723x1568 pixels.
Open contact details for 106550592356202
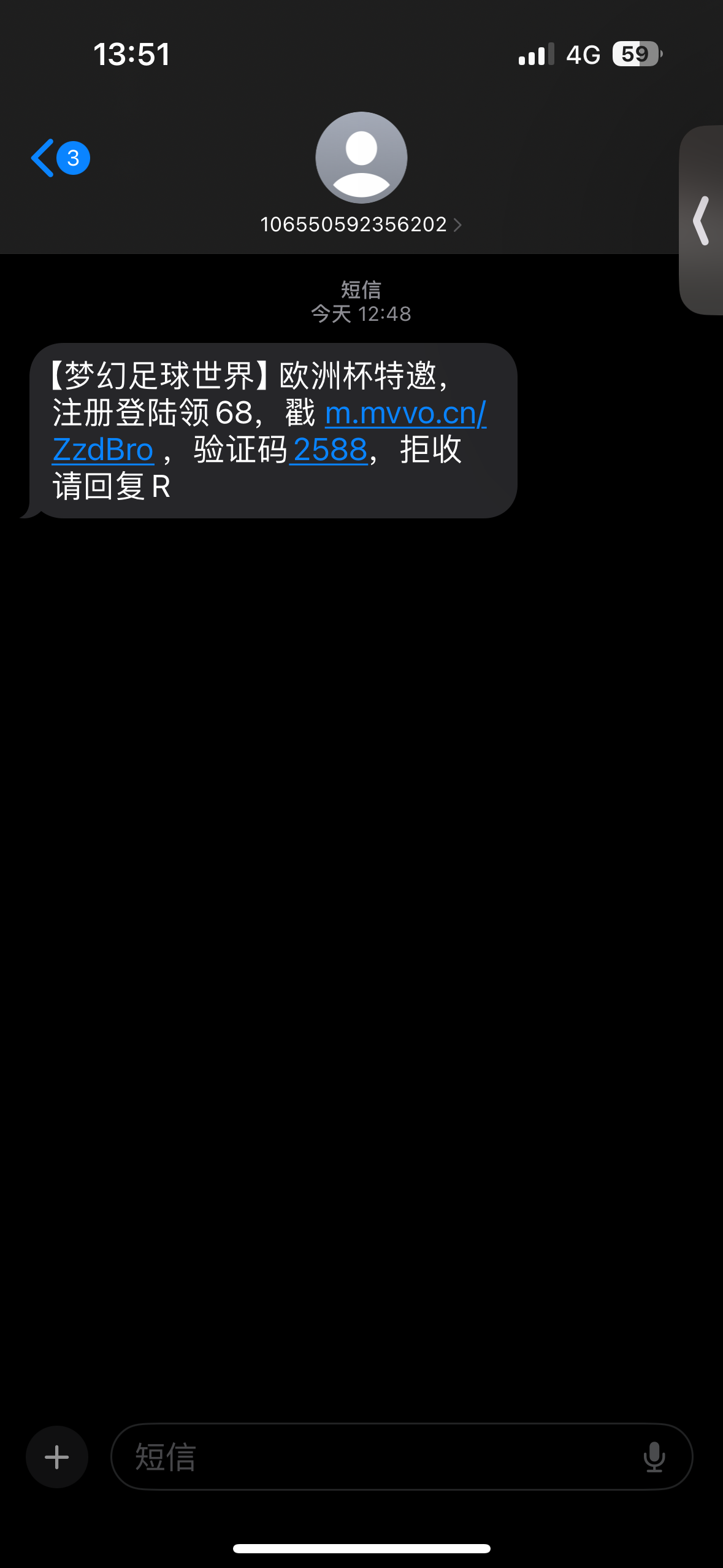tap(361, 225)
